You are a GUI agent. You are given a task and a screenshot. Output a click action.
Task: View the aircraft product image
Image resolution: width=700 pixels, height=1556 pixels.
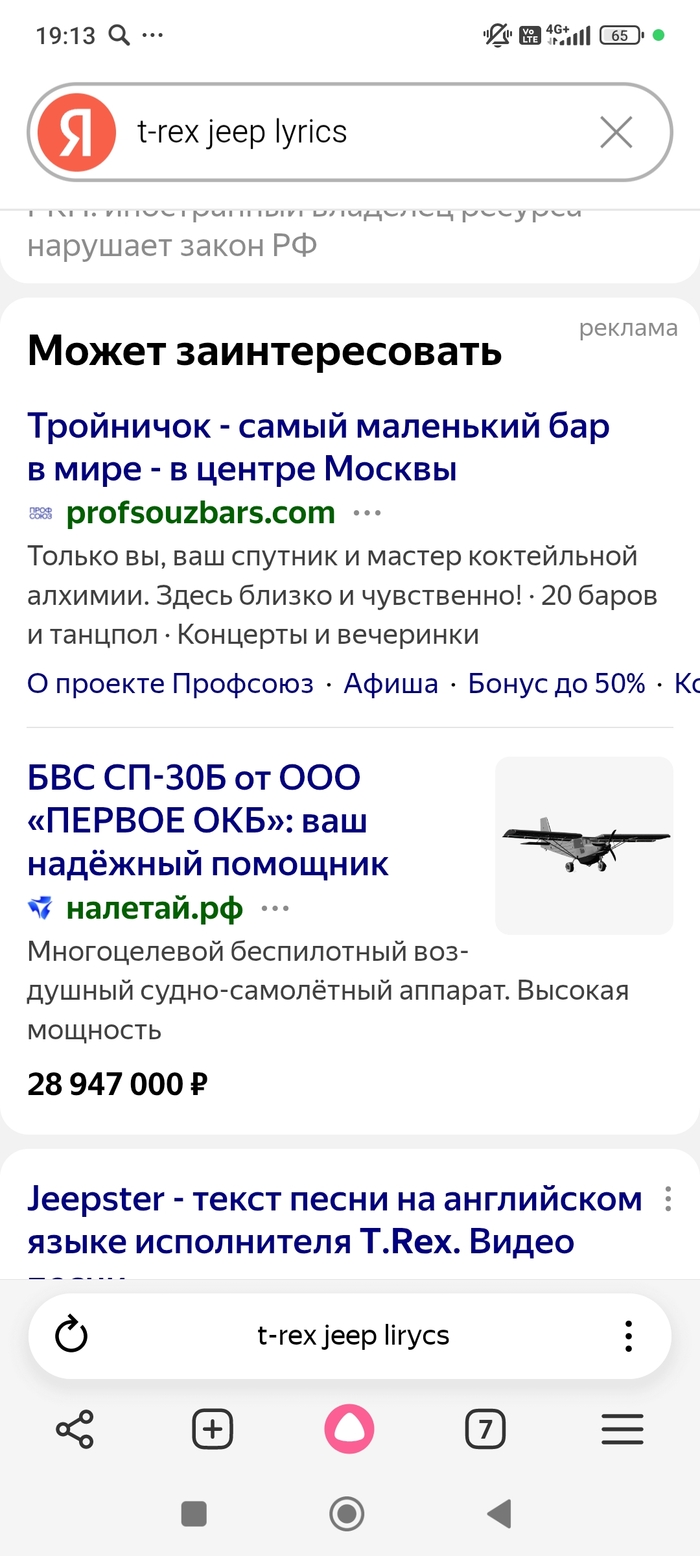[x=584, y=845]
